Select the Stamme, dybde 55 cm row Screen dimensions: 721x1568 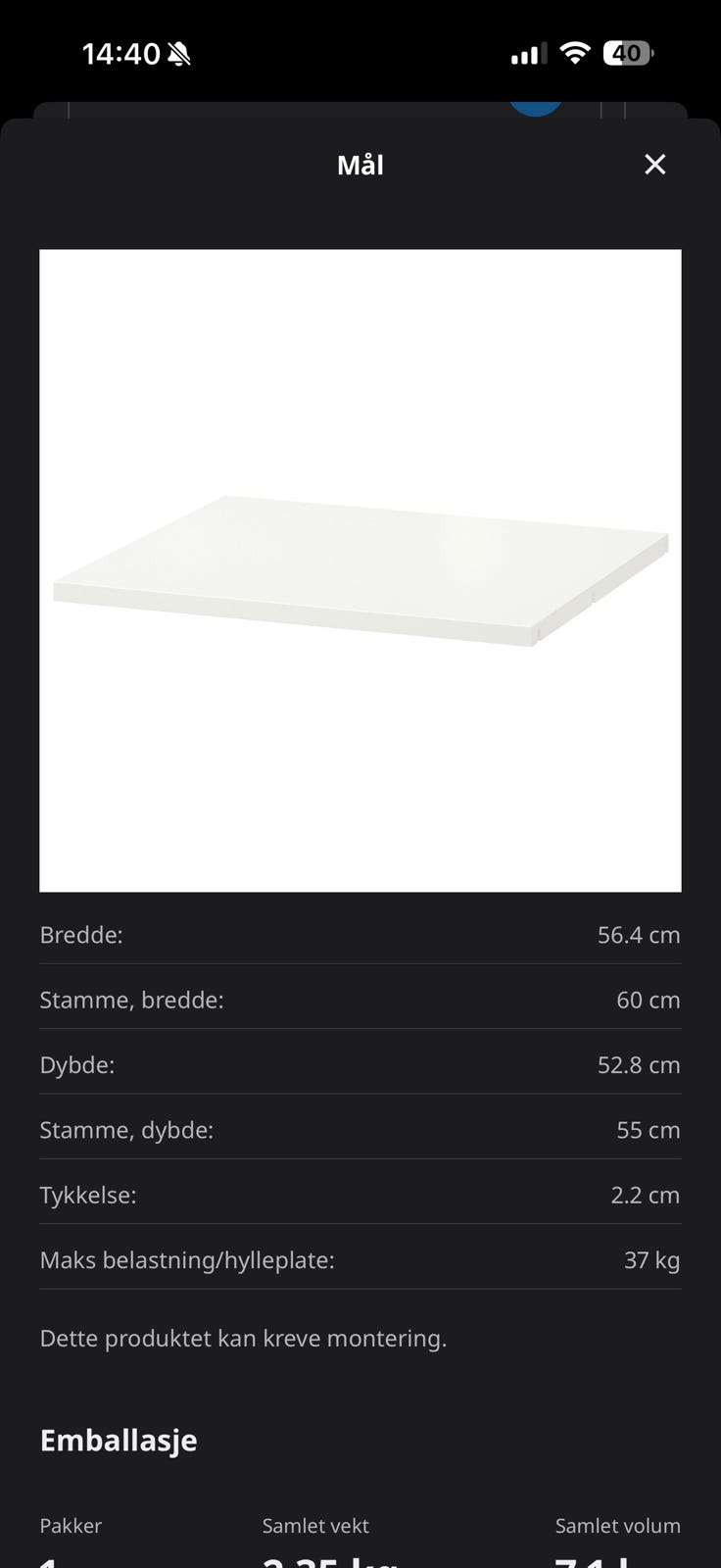360,1129
